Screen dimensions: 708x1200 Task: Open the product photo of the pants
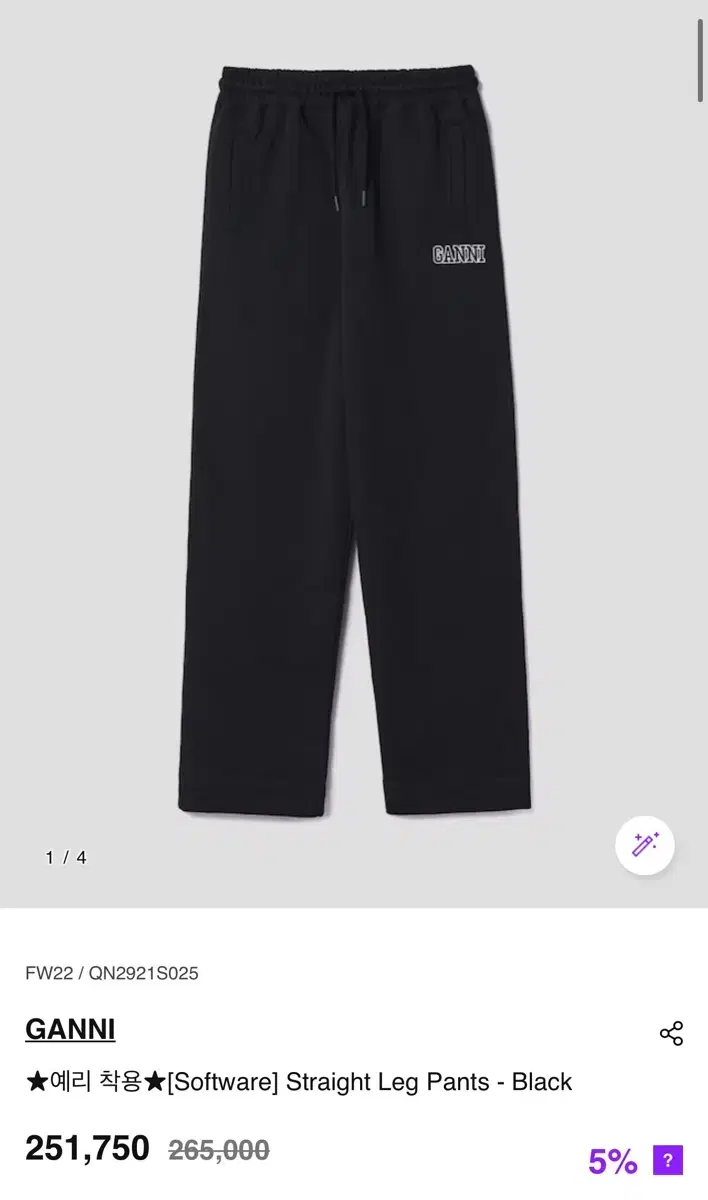pyautogui.click(x=358, y=440)
